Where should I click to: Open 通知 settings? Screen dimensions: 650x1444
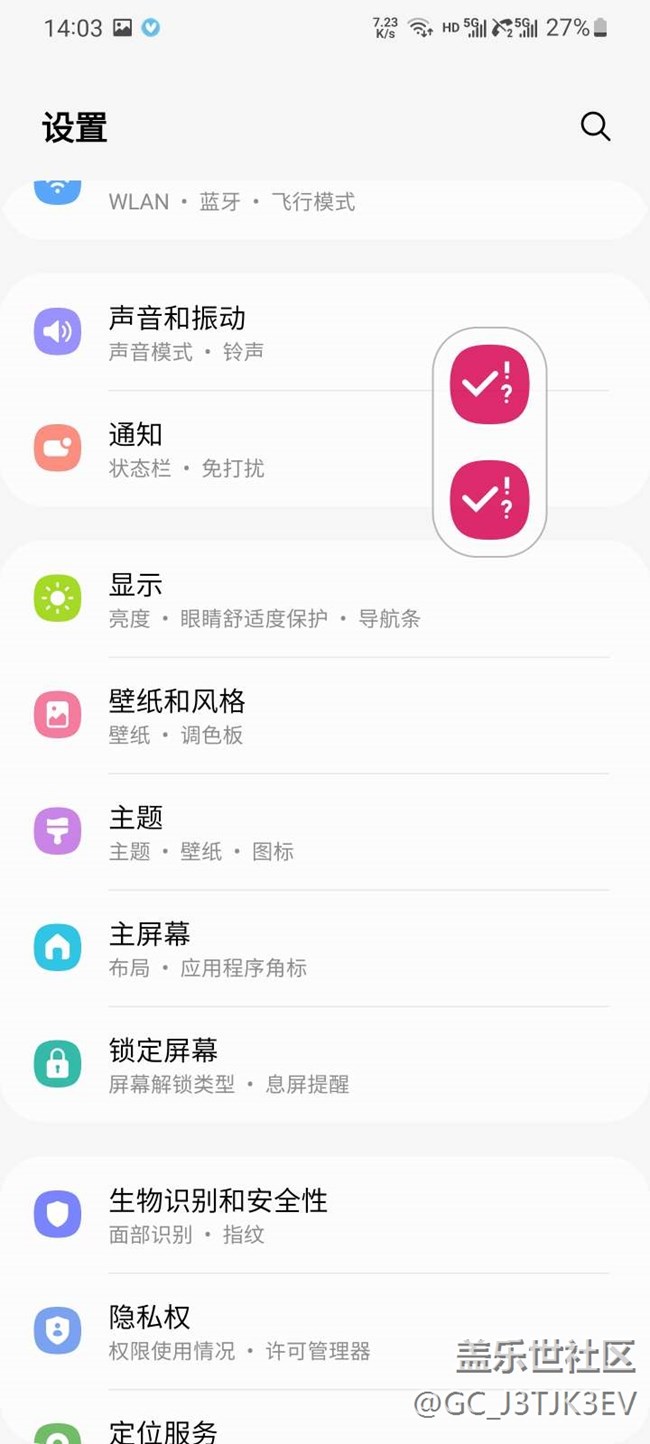(325, 449)
